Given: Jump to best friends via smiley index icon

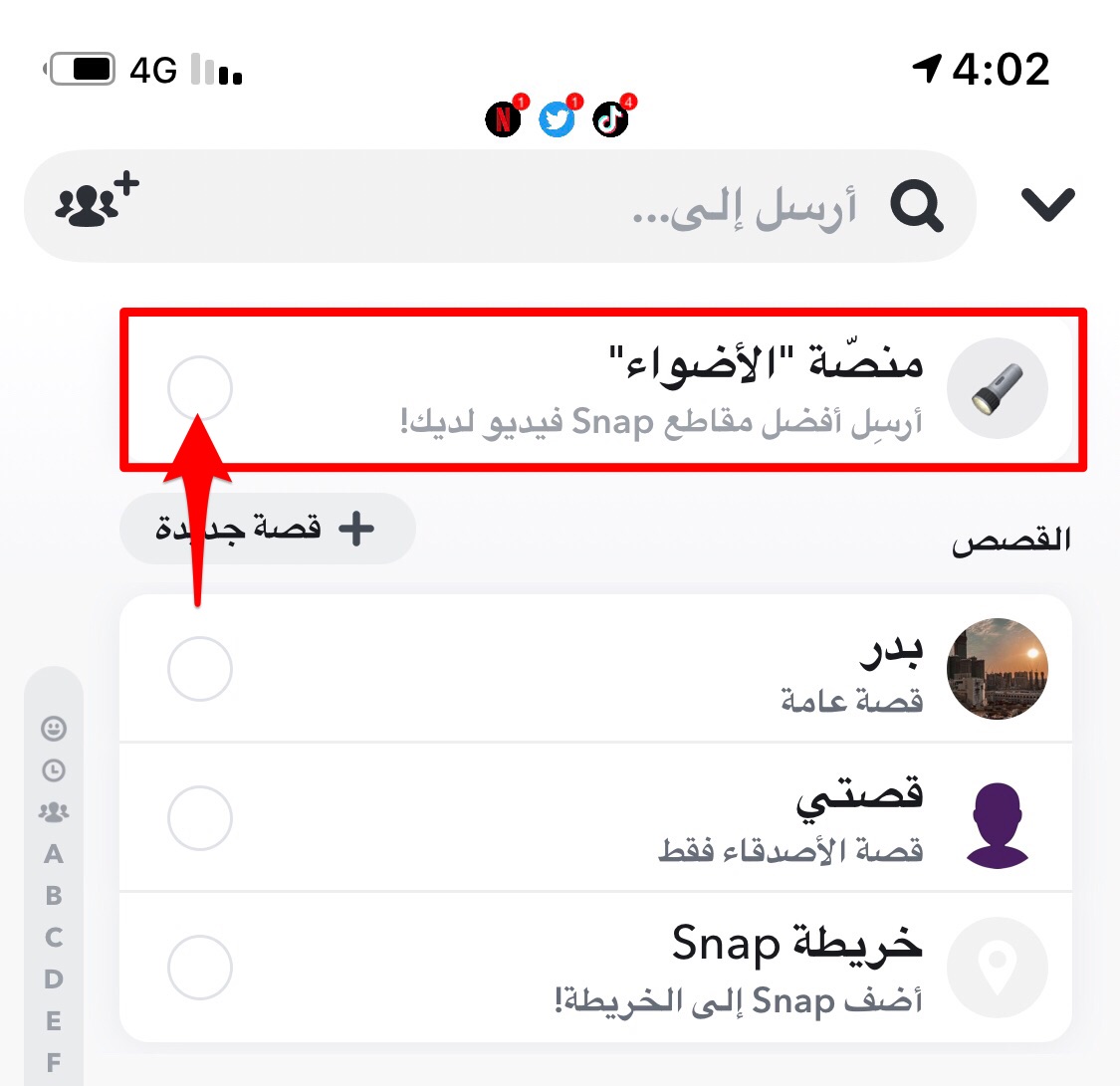Looking at the screenshot, I should tap(54, 729).
